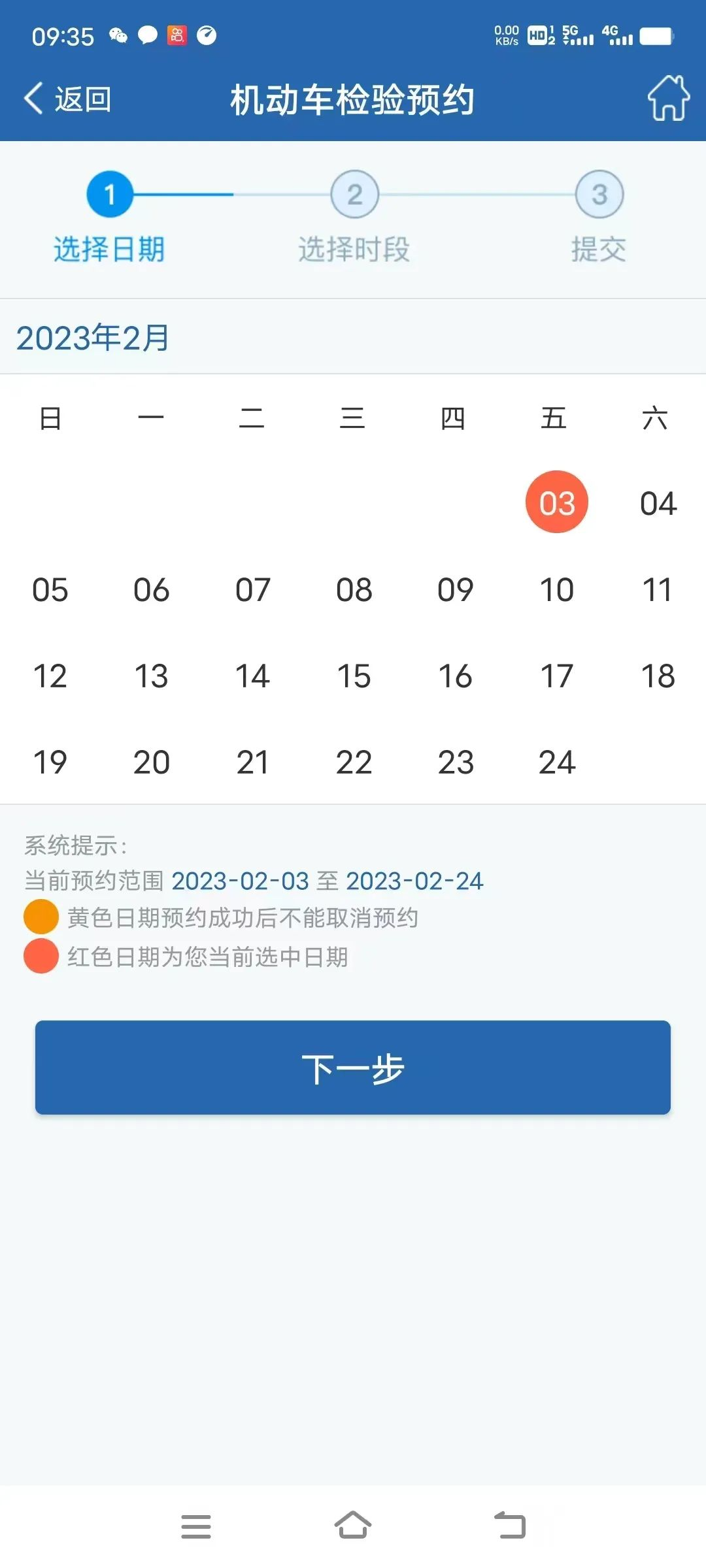Viewport: 706px width, 1568px height.
Task: Select date 24 at the end of range
Action: [x=556, y=762]
